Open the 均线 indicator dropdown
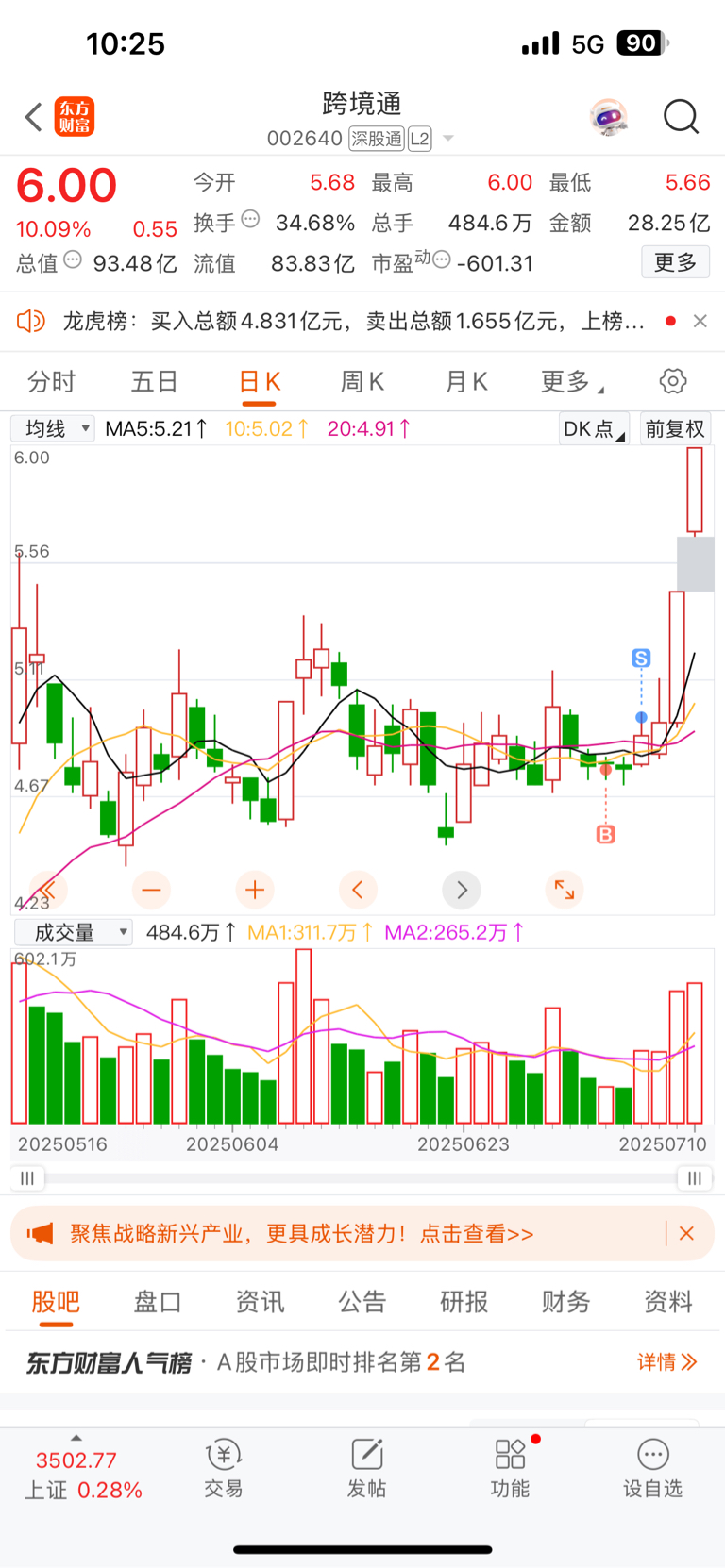 click(x=53, y=429)
